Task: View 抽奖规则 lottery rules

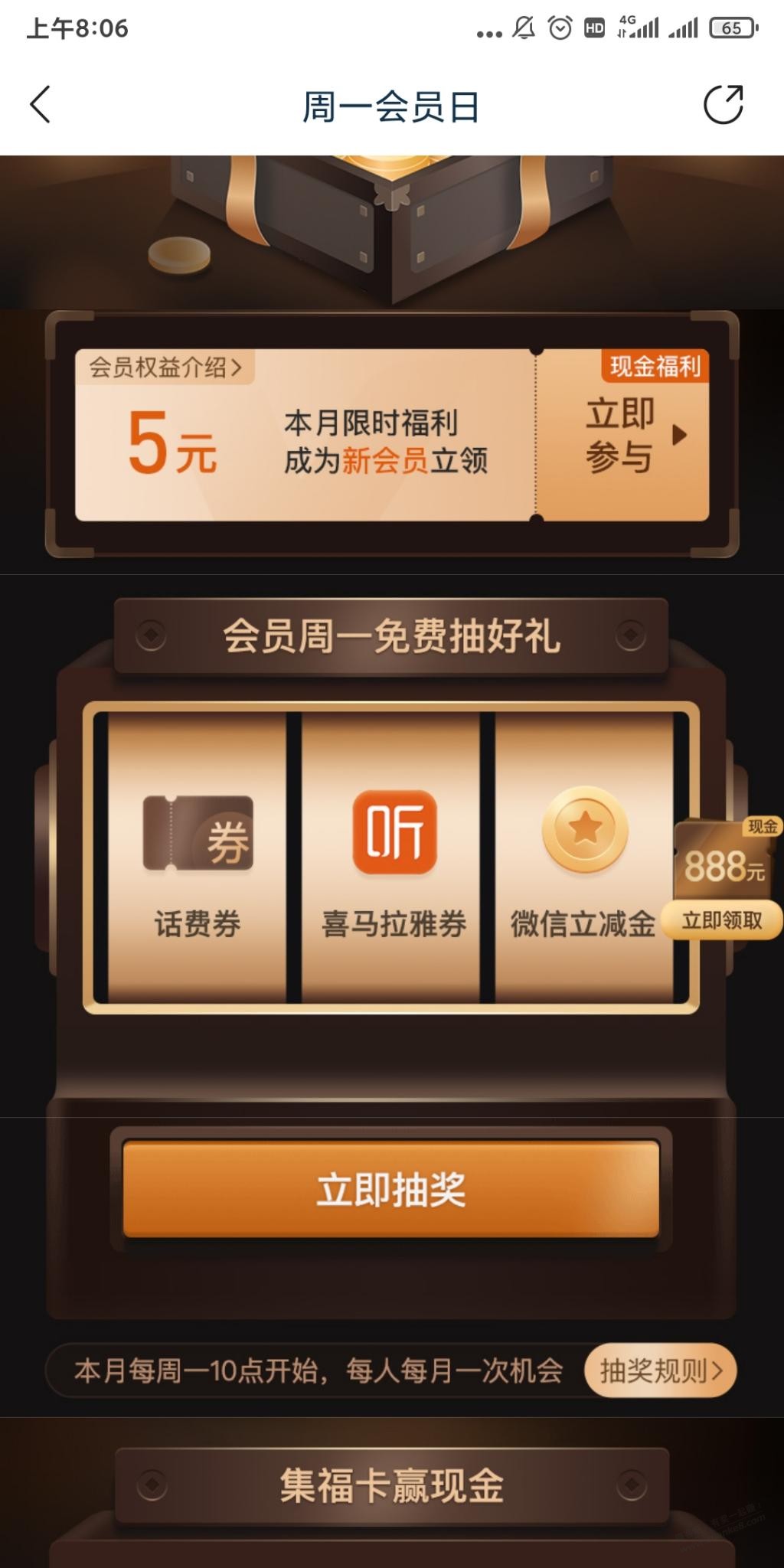Action: (660, 1370)
